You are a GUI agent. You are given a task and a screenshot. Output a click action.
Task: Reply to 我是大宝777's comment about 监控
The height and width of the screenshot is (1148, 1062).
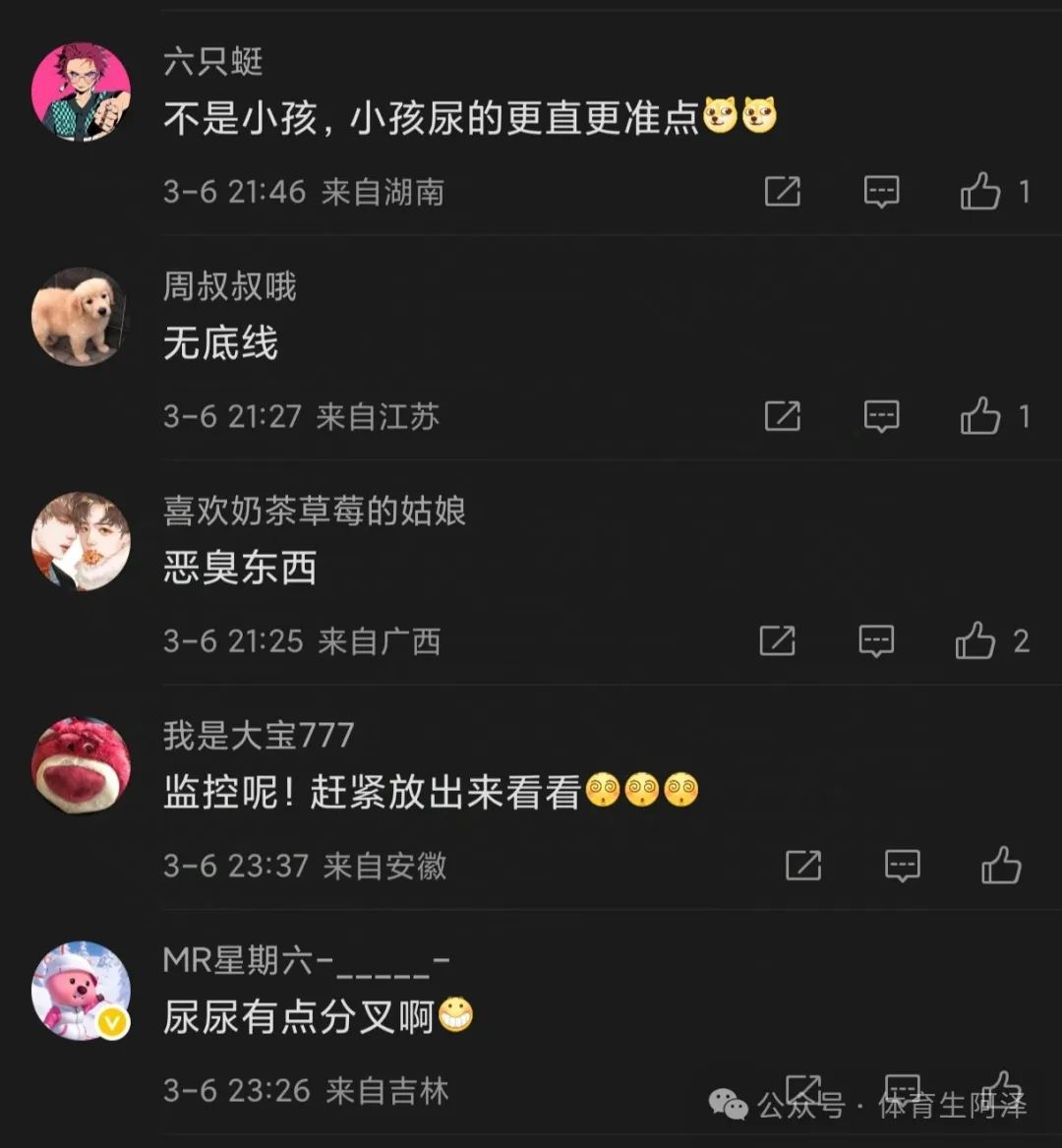tap(902, 866)
